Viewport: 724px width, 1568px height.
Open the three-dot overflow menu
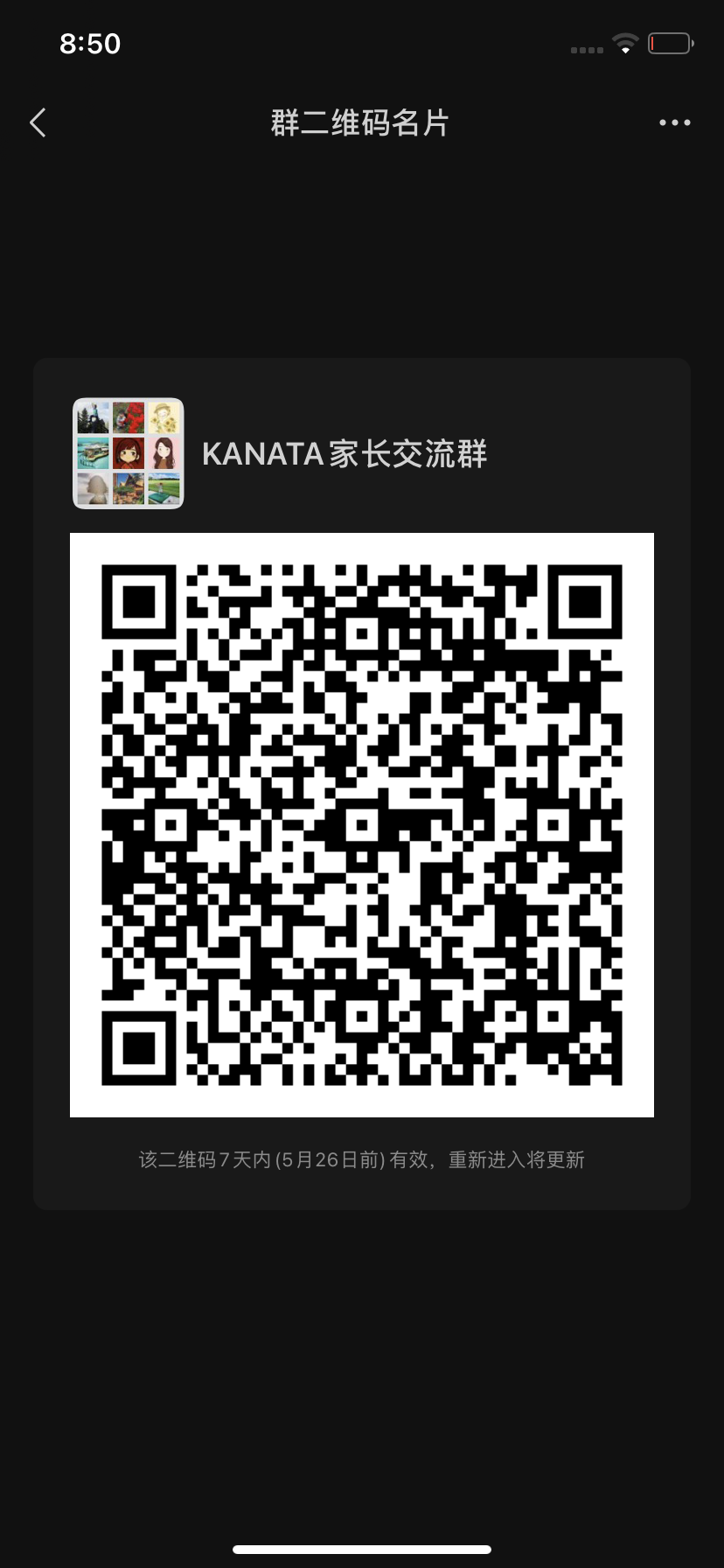tap(674, 123)
